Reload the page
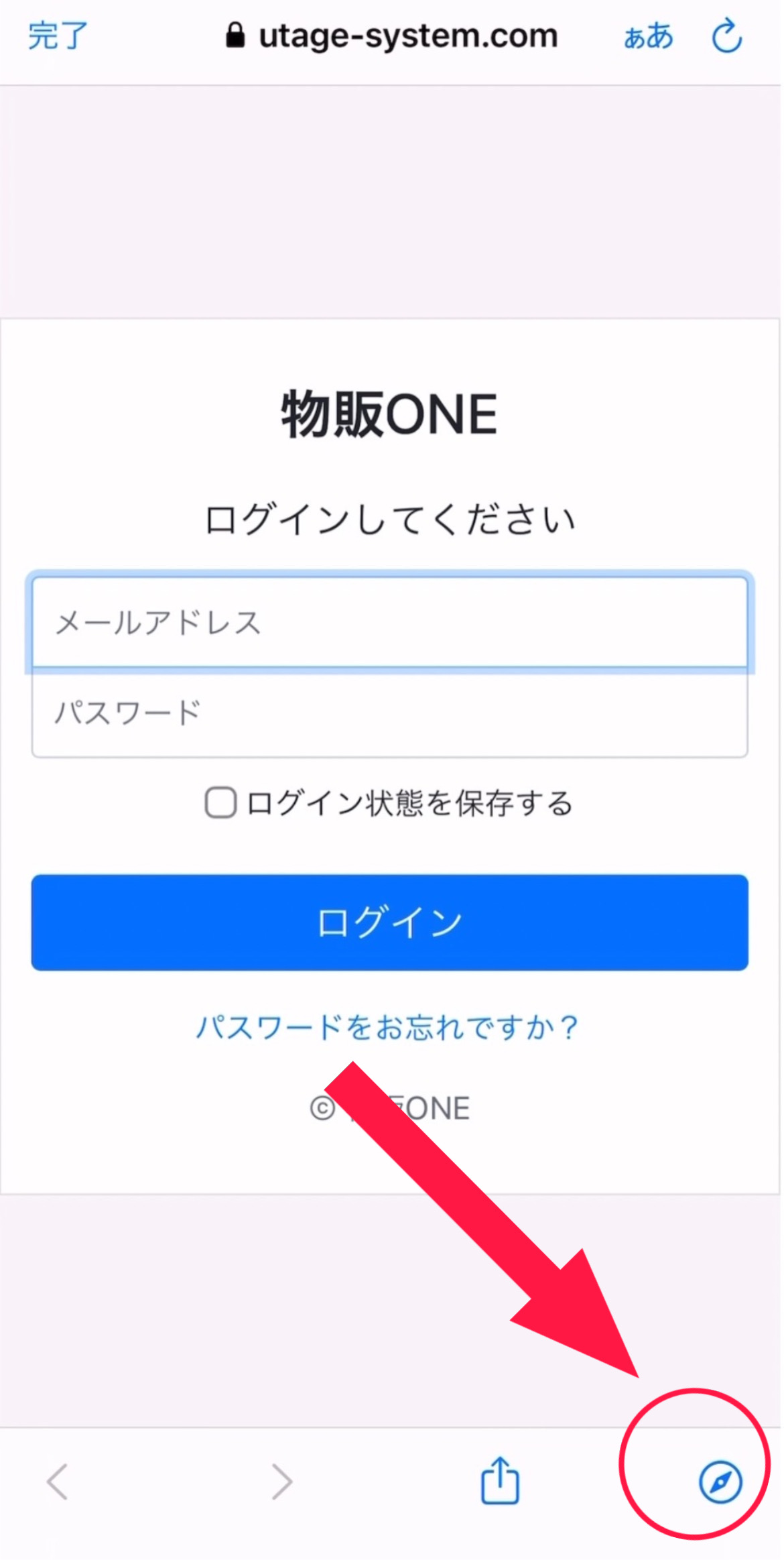Image resolution: width=784 pixels, height=1560 pixels. pos(727,36)
